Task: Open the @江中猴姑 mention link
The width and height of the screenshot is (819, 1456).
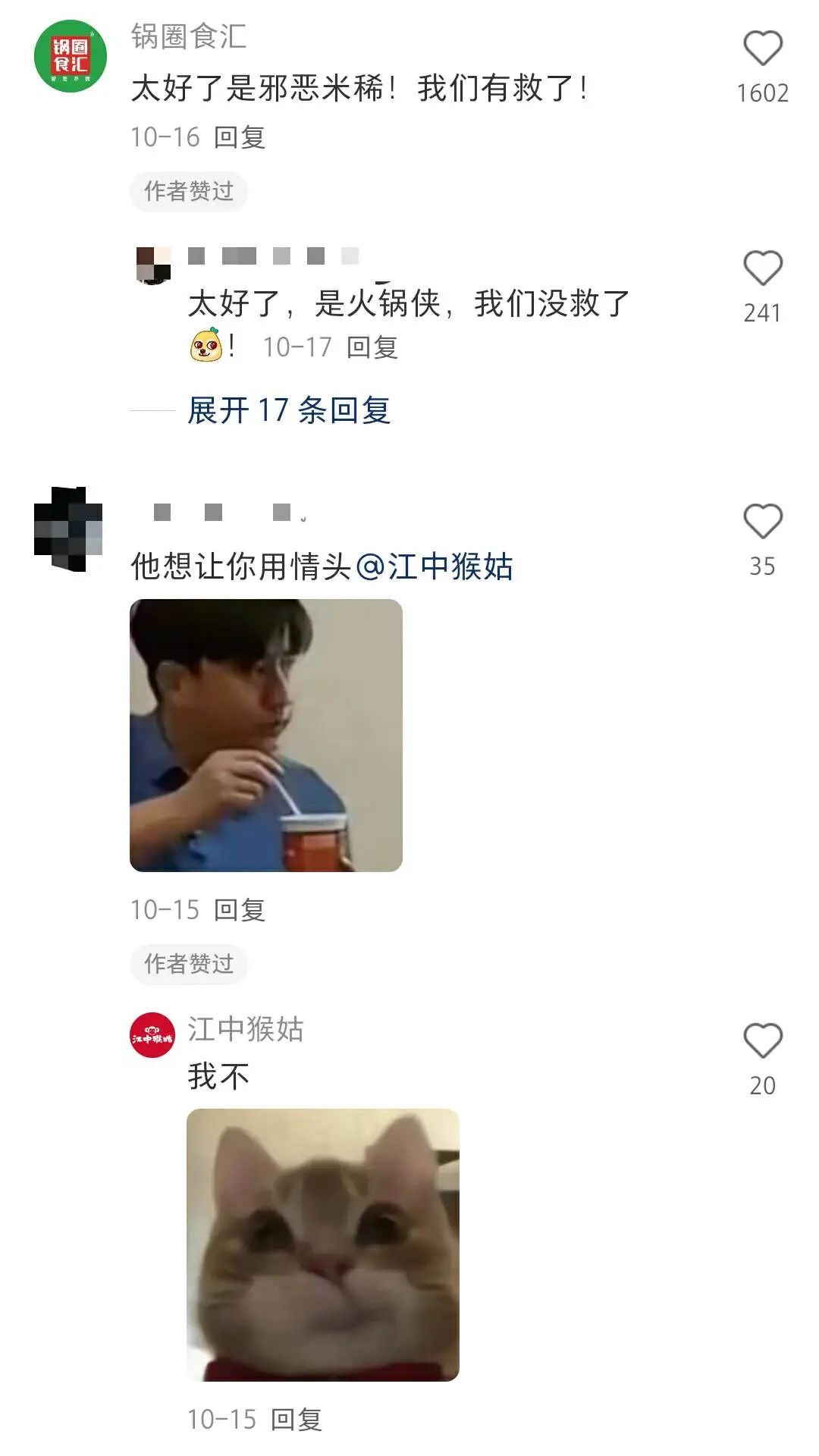Action: point(435,566)
